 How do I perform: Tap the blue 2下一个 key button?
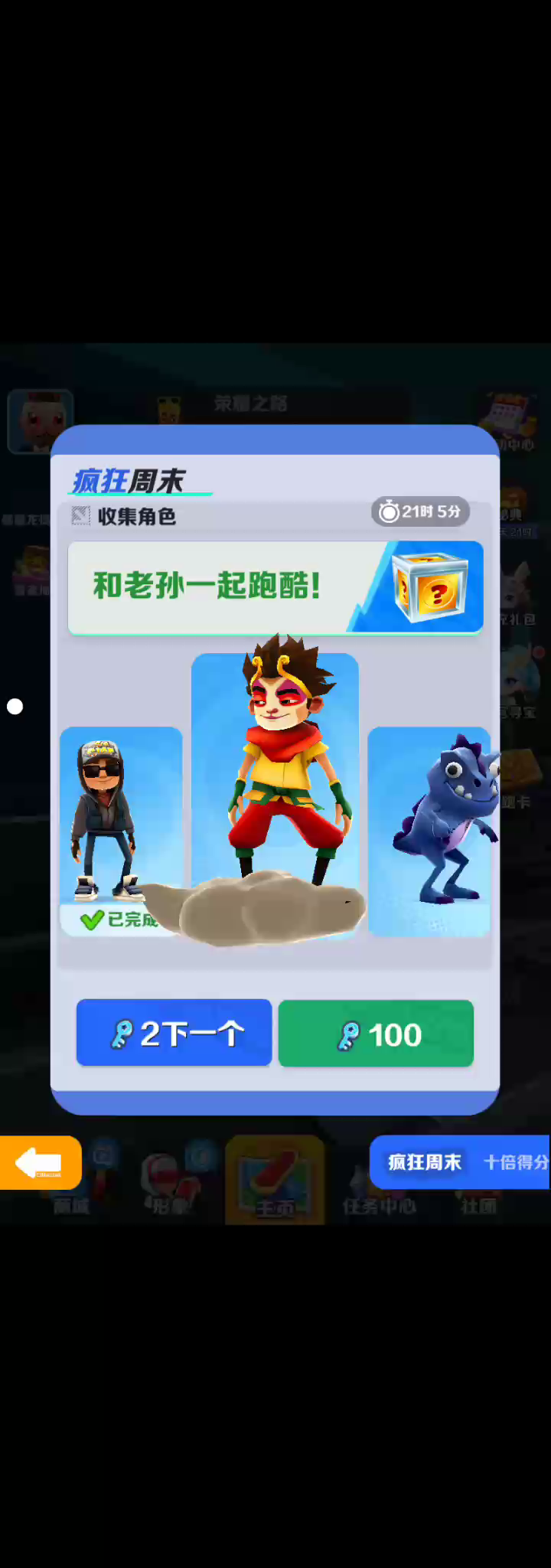(x=174, y=1032)
